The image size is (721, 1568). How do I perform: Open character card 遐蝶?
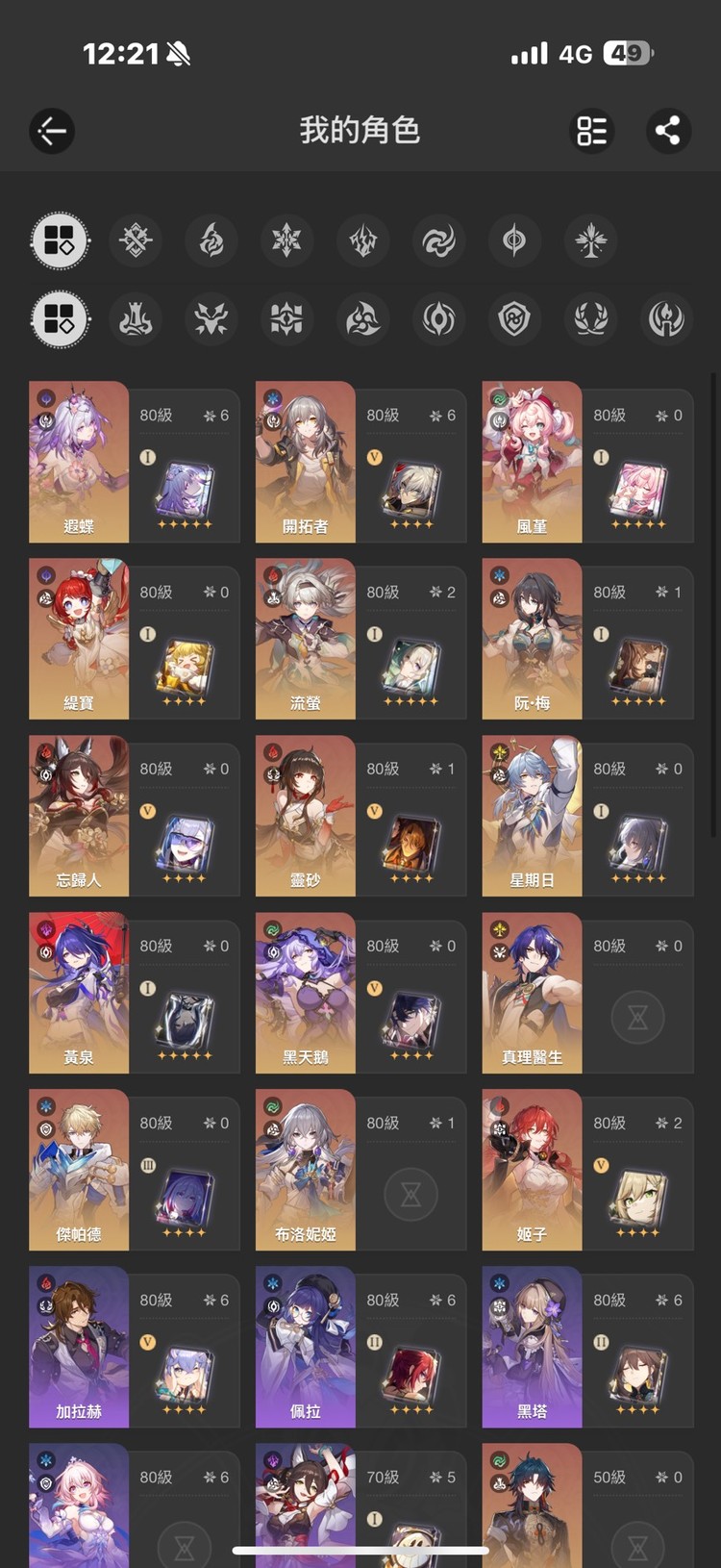click(x=79, y=462)
